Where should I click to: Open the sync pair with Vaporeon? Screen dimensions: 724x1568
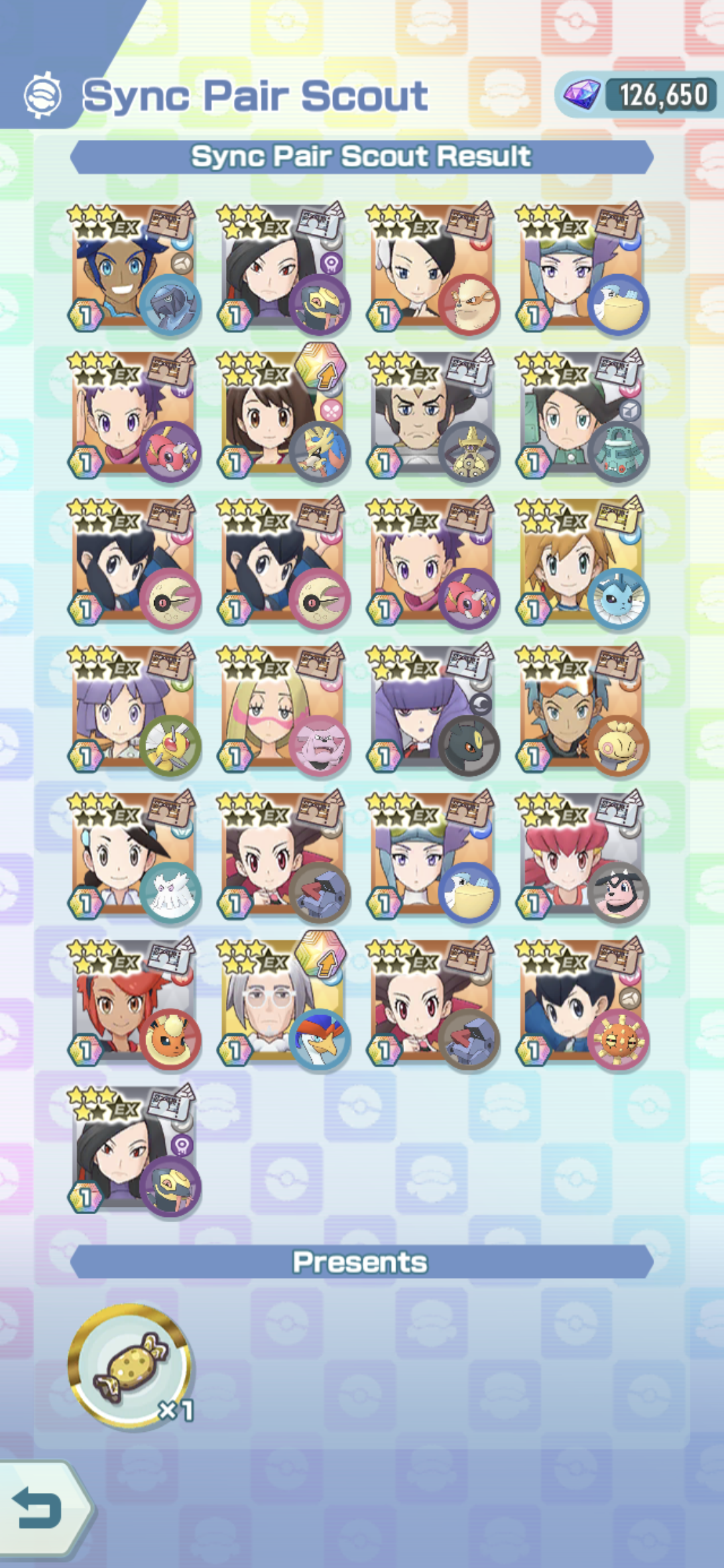pos(580,564)
